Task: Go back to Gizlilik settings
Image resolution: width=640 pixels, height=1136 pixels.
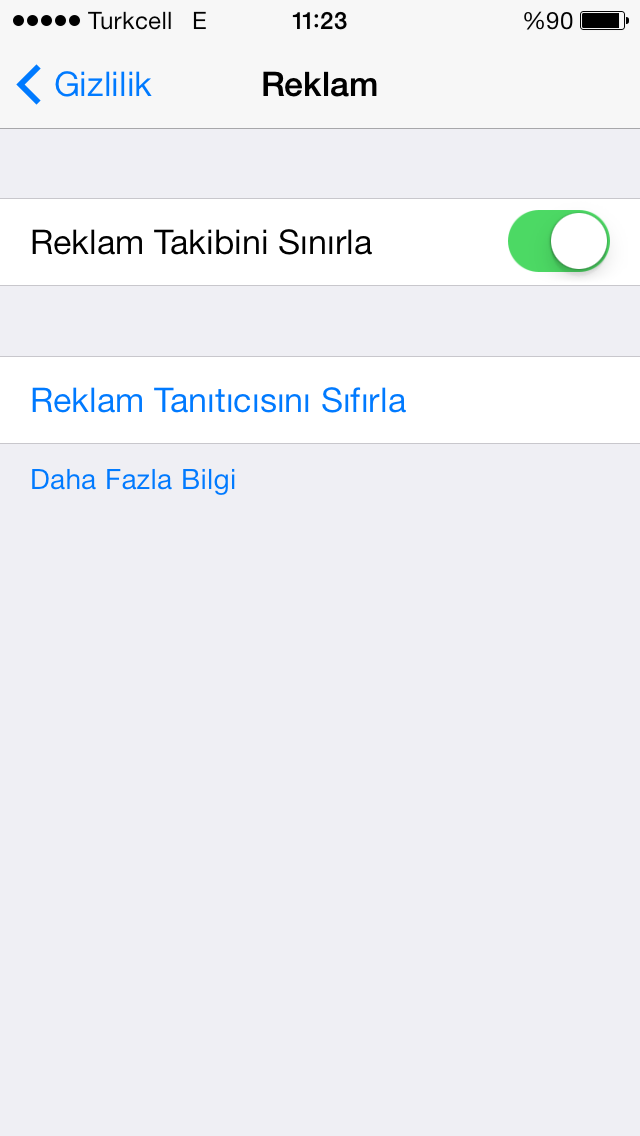Action: point(83,85)
